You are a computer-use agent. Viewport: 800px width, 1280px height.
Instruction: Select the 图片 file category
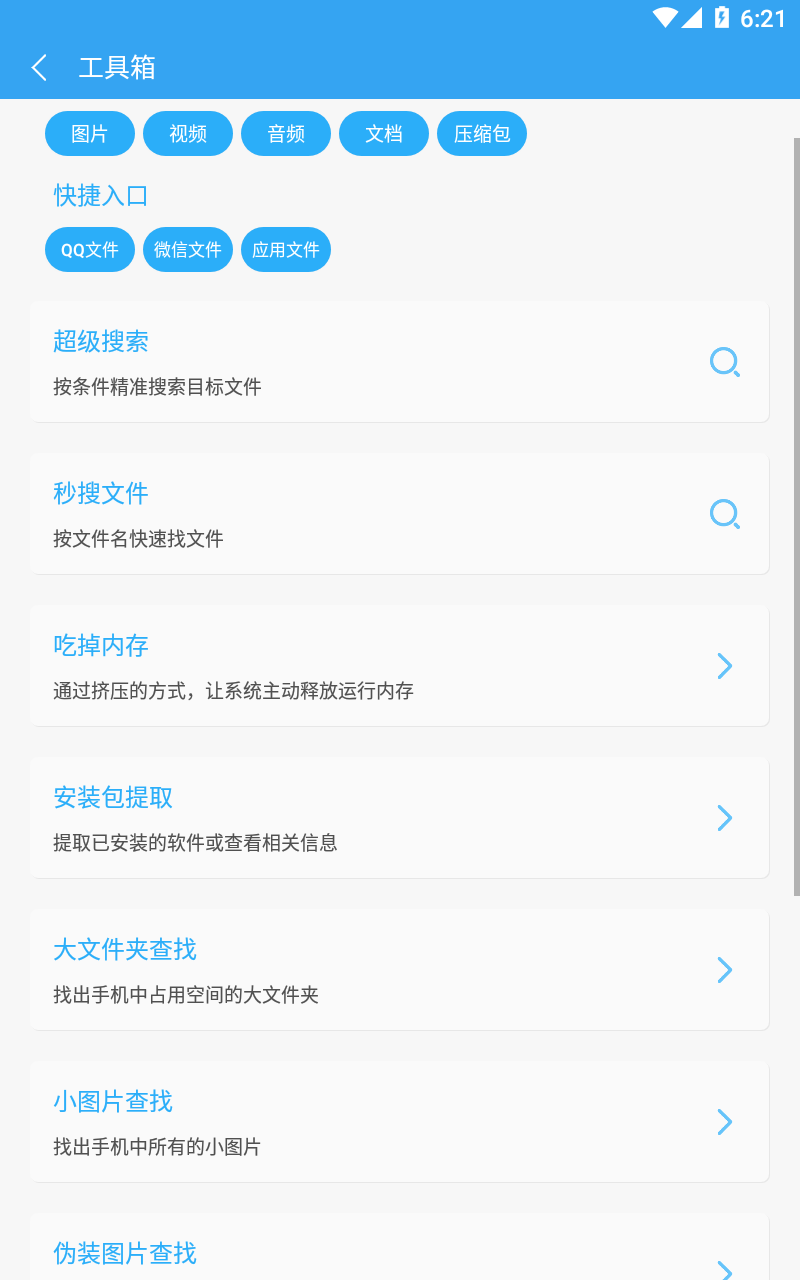[89, 133]
